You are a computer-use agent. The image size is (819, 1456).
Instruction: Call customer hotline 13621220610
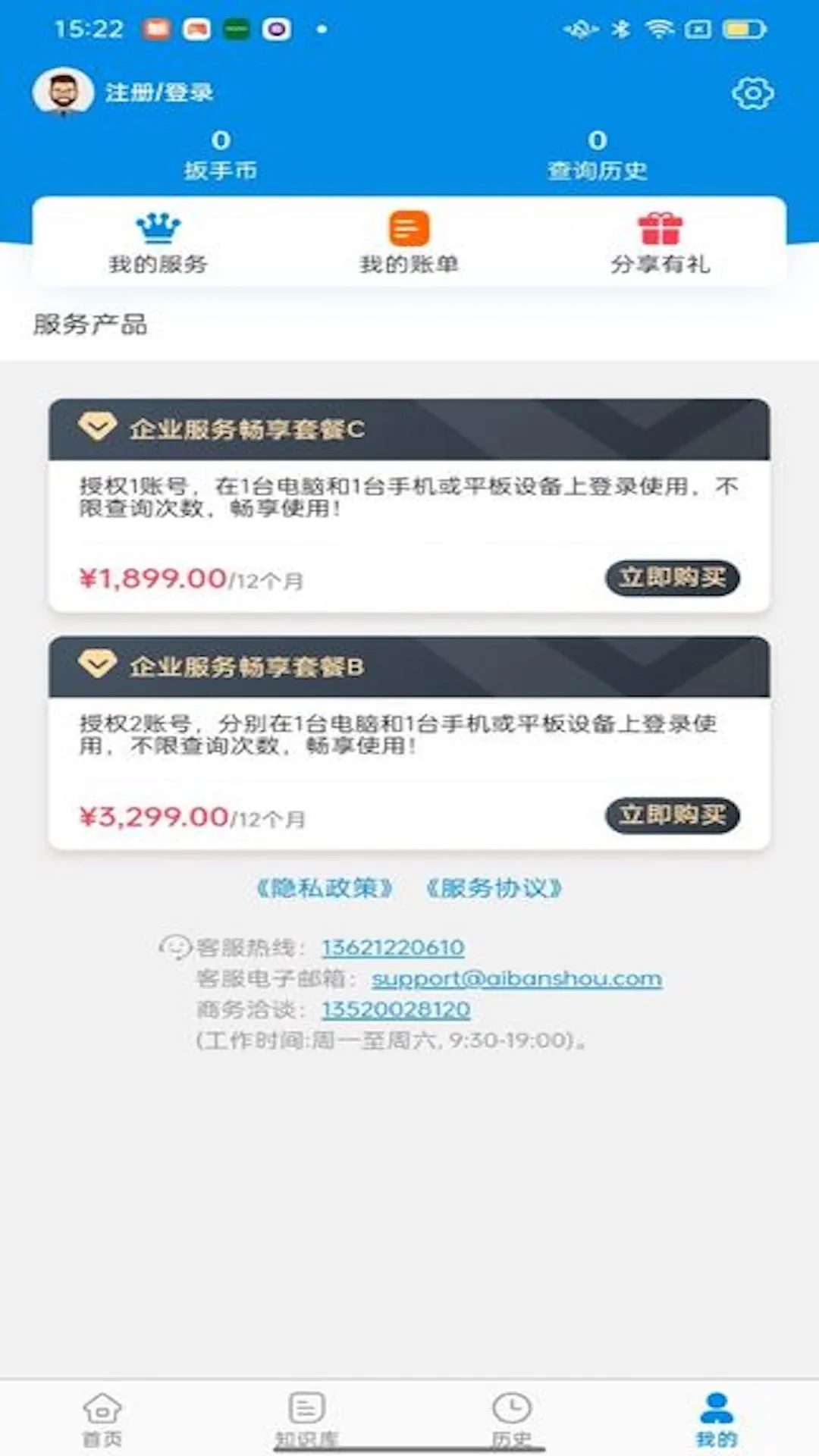(393, 947)
